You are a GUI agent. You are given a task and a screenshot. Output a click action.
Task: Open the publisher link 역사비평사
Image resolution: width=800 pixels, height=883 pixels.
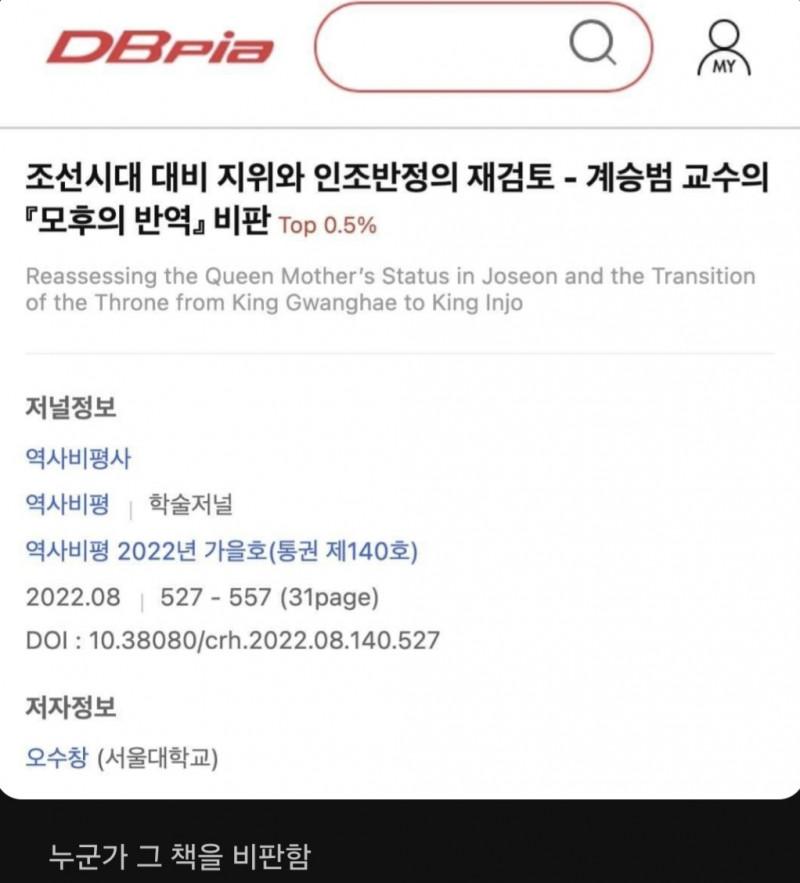point(78,459)
